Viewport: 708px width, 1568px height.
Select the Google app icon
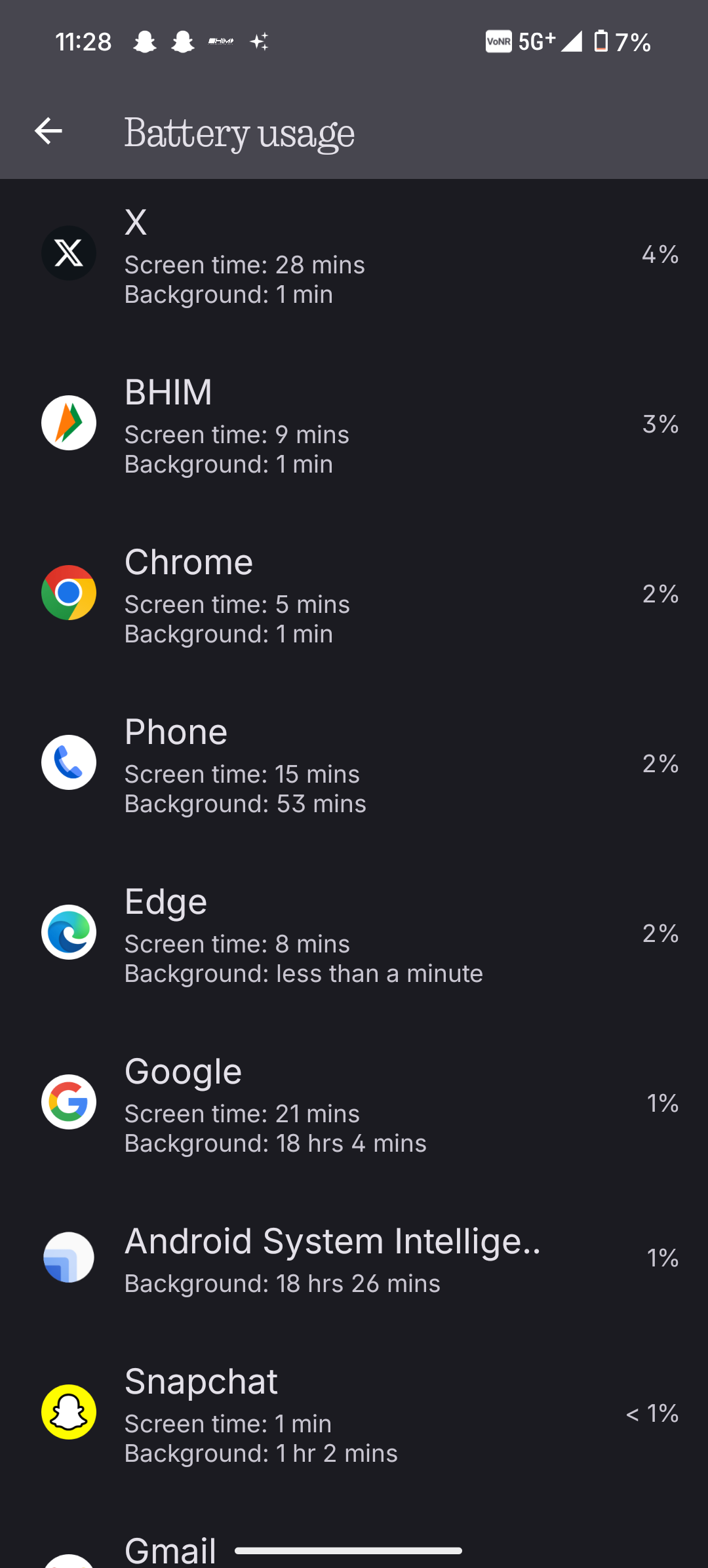tap(68, 1102)
